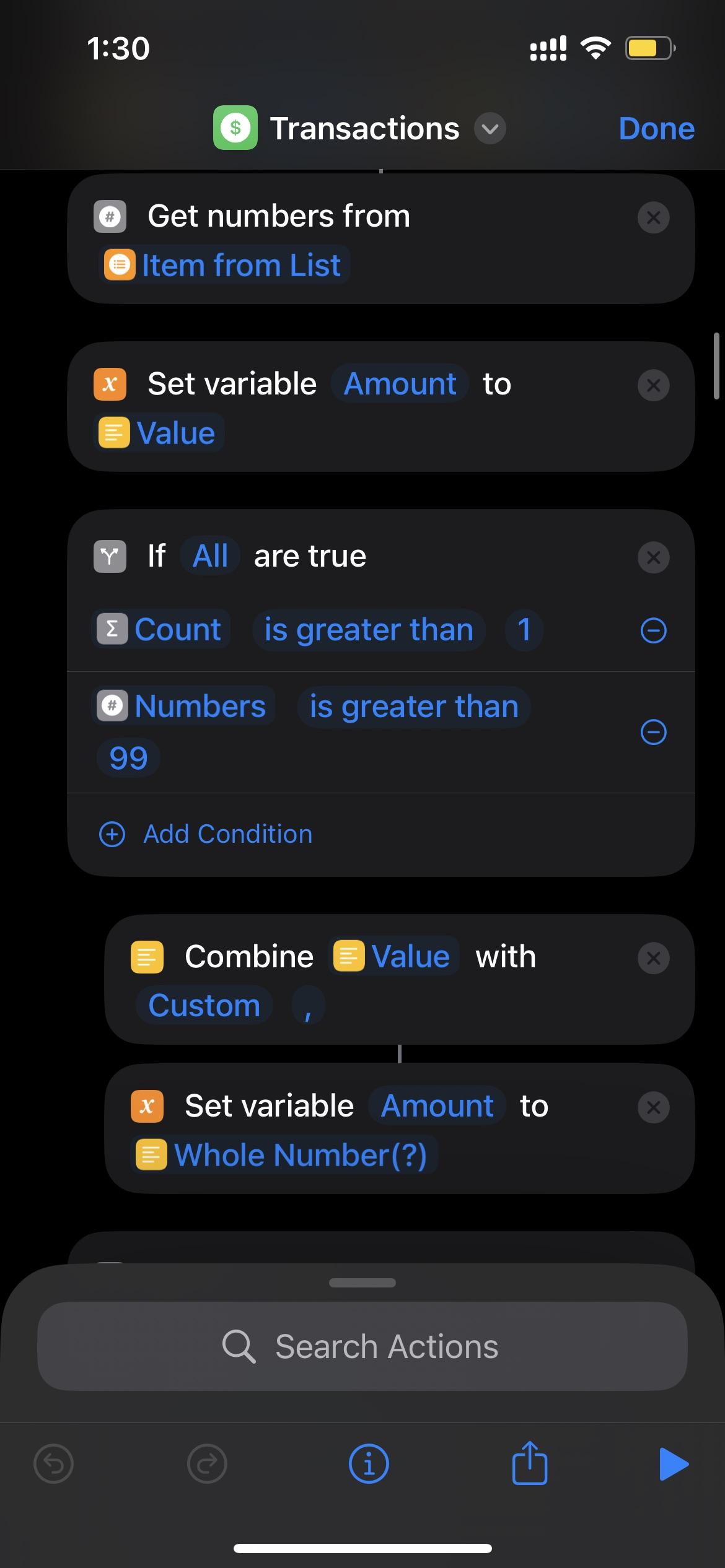
Task: Run the shortcut with the play button
Action: (674, 1464)
